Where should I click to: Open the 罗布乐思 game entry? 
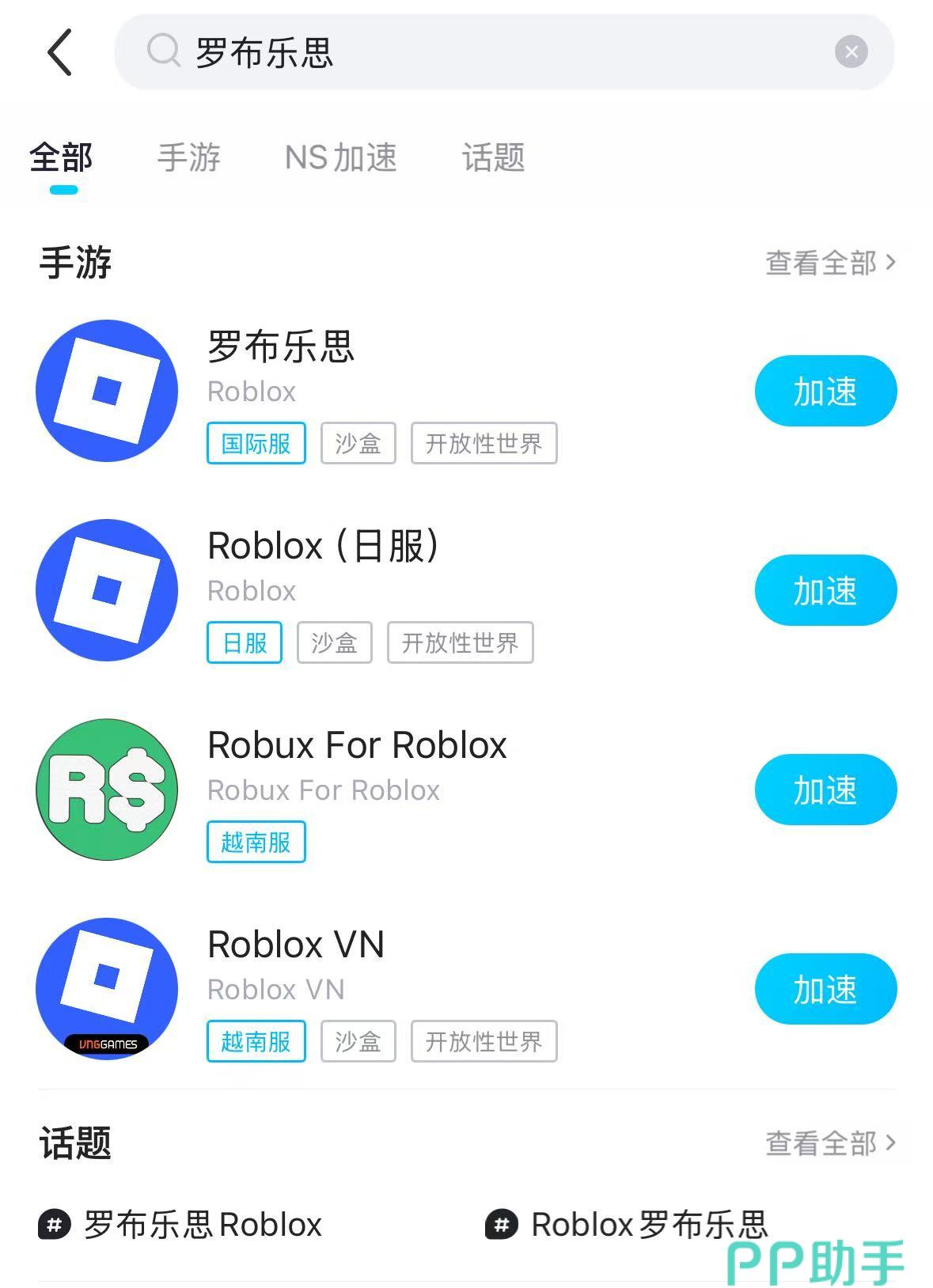(281, 347)
